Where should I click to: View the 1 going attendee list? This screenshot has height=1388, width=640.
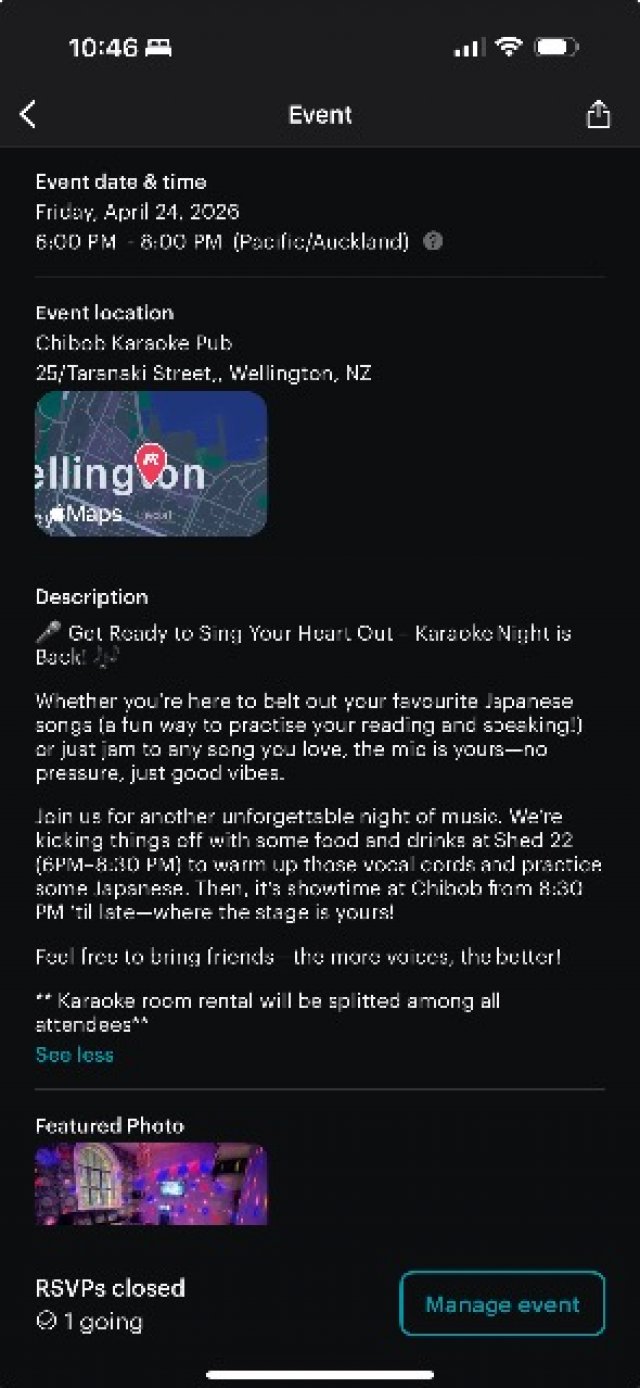point(90,1321)
